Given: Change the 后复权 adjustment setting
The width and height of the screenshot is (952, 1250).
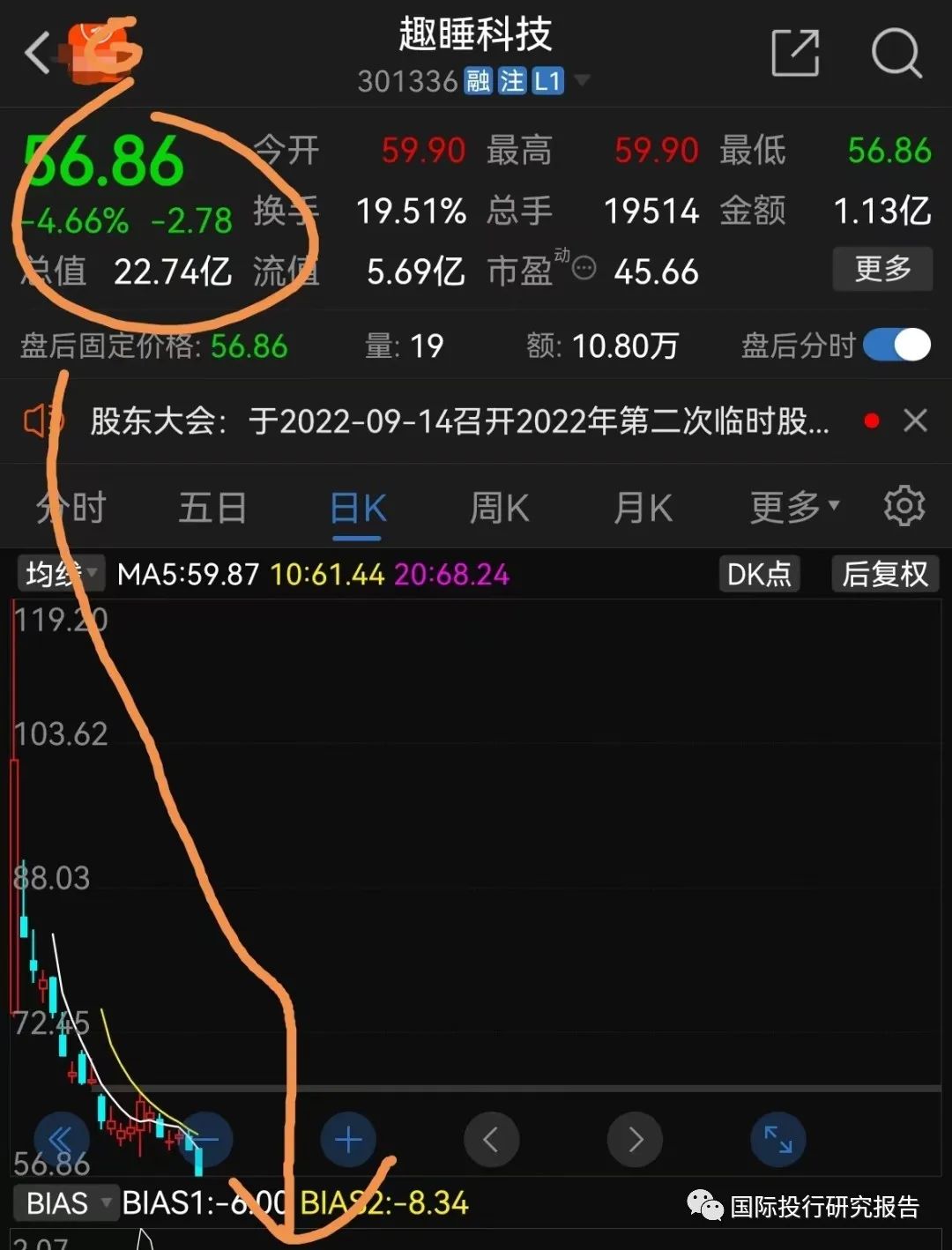Looking at the screenshot, I should click(884, 575).
